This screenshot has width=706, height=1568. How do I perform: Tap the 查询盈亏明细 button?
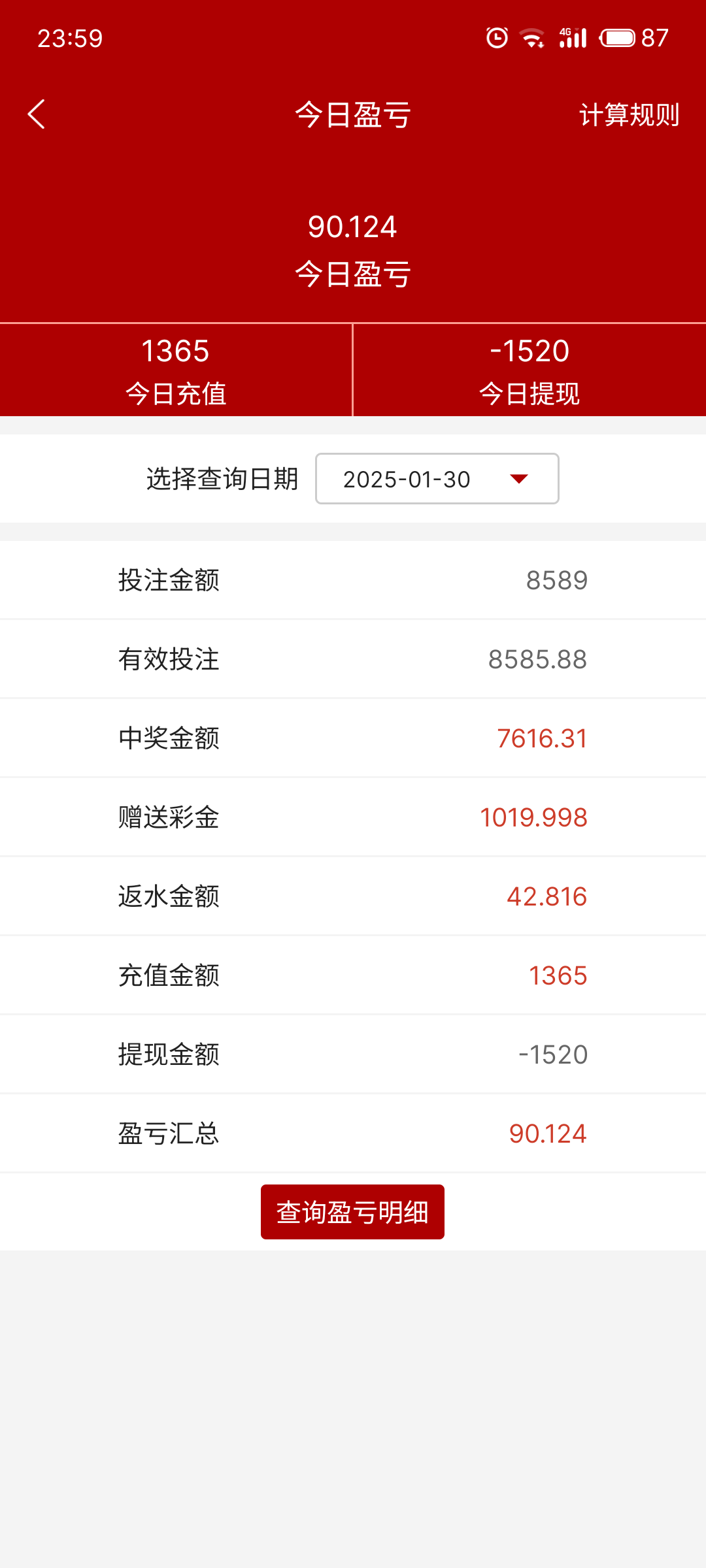point(352,1212)
